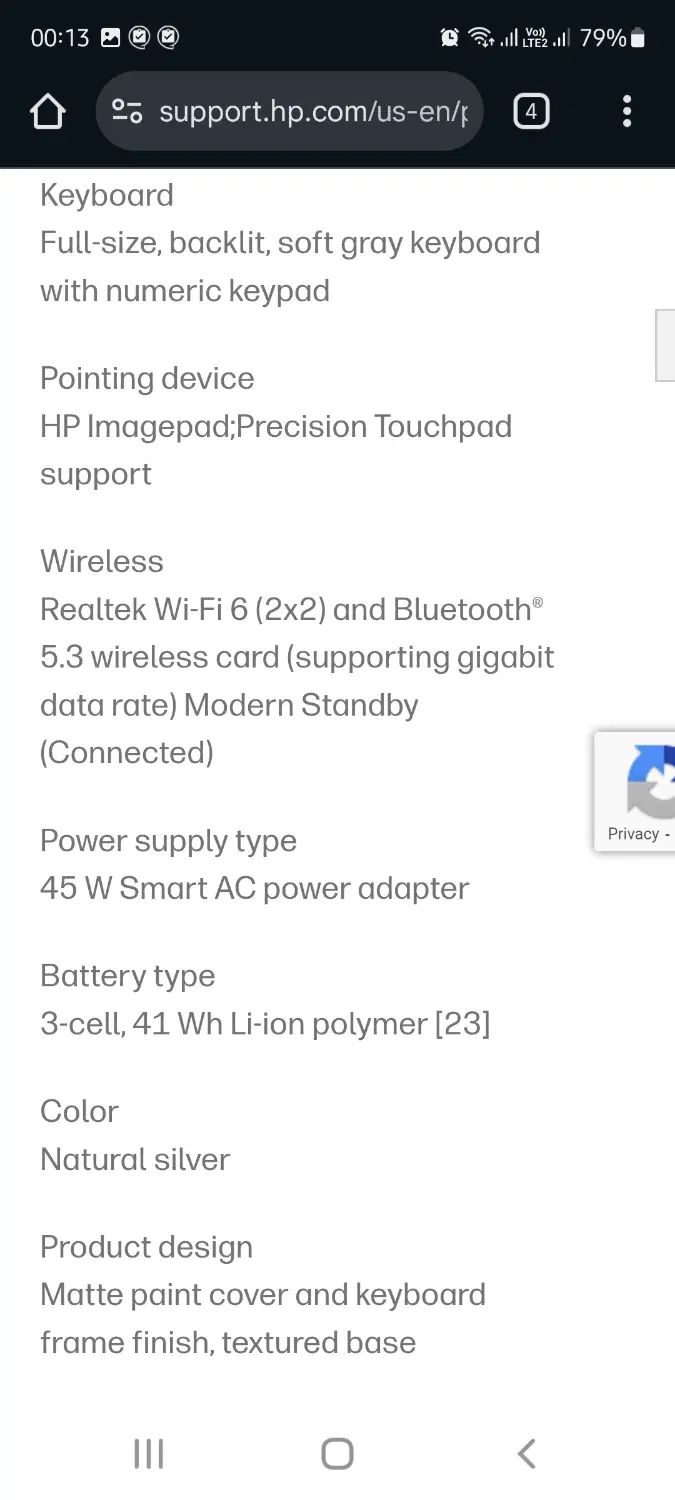Tap the tab on the right edge
675x1500 pixels.
point(666,345)
